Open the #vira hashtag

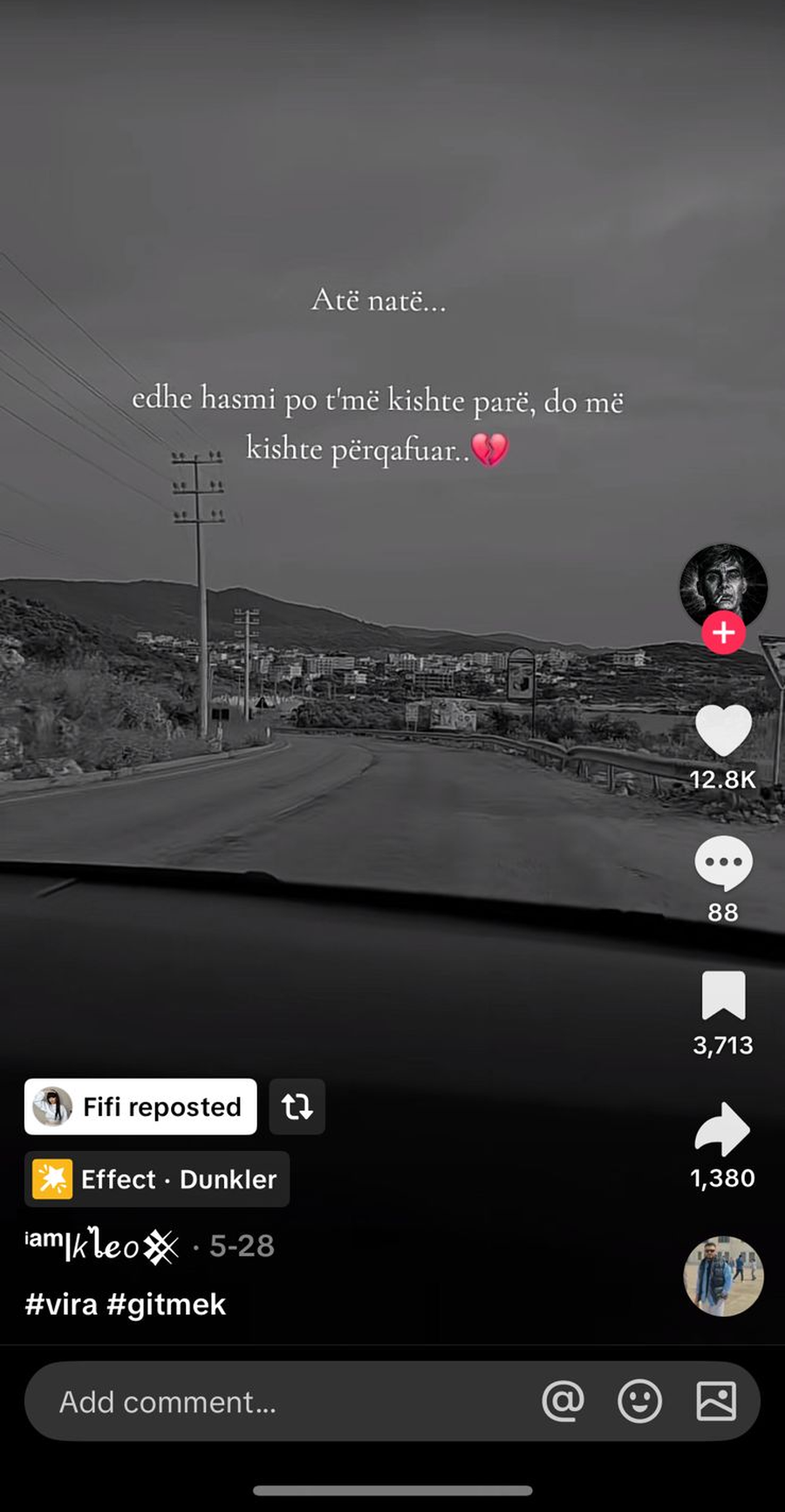coord(61,1304)
